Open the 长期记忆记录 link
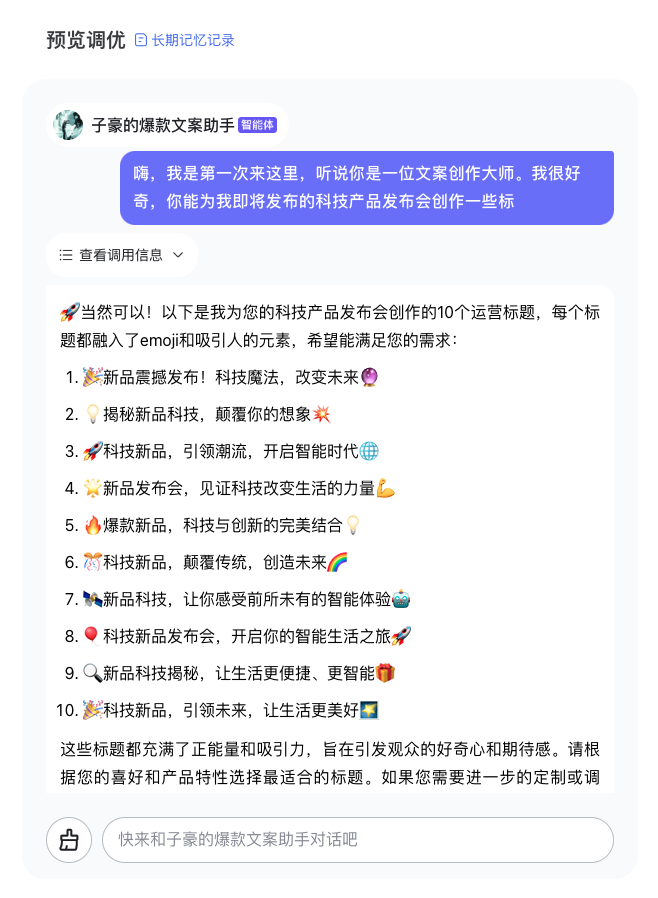This screenshot has height=898, width=658. coord(184,40)
